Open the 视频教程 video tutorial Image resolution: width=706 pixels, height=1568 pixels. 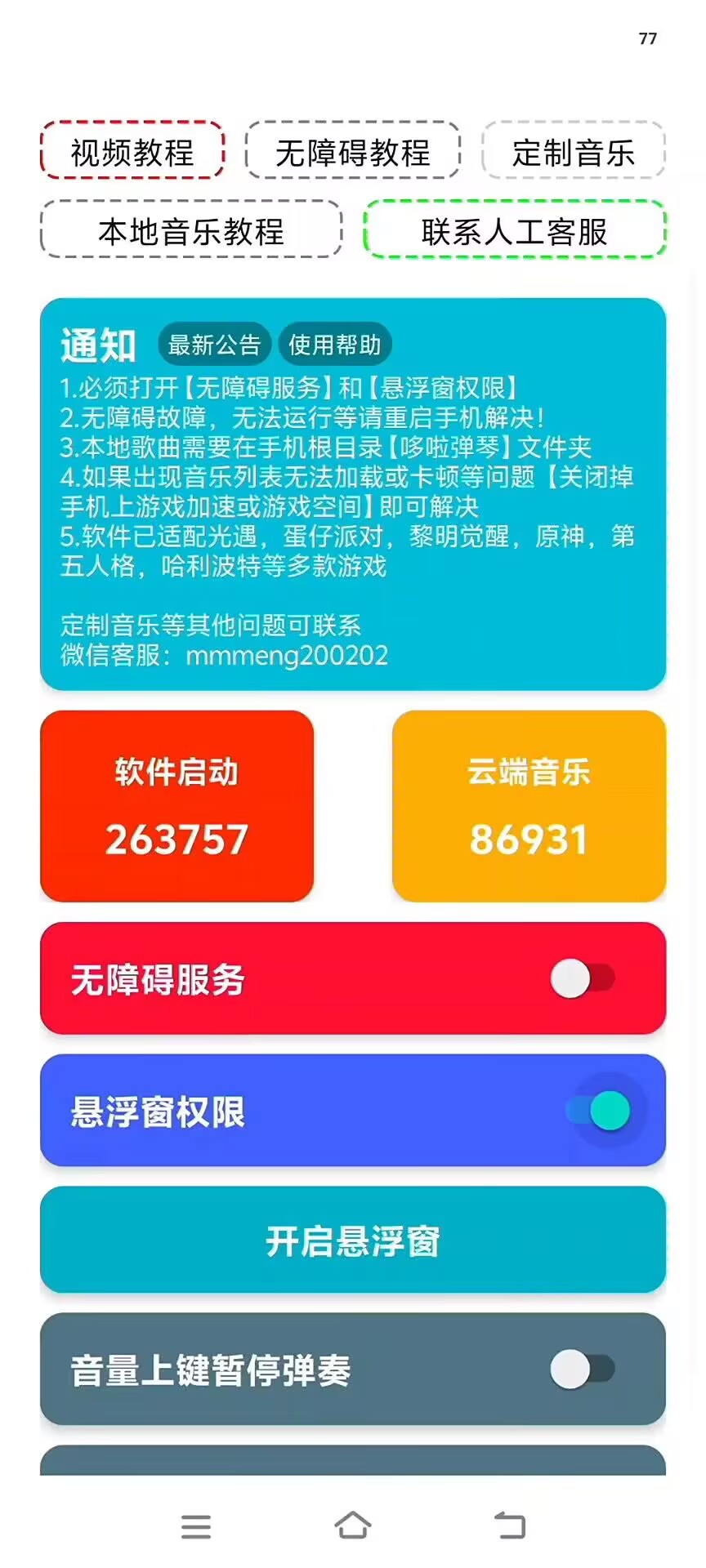(132, 152)
